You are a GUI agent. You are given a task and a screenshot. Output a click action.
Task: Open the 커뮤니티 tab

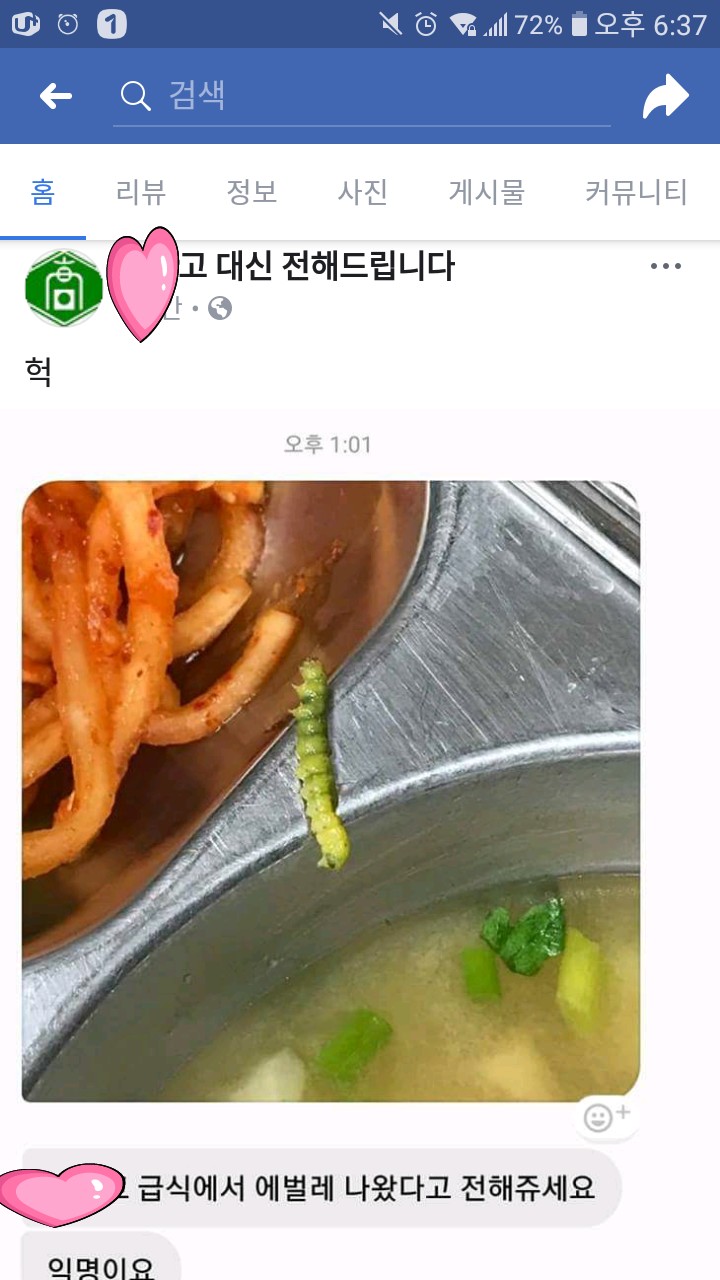click(x=636, y=192)
